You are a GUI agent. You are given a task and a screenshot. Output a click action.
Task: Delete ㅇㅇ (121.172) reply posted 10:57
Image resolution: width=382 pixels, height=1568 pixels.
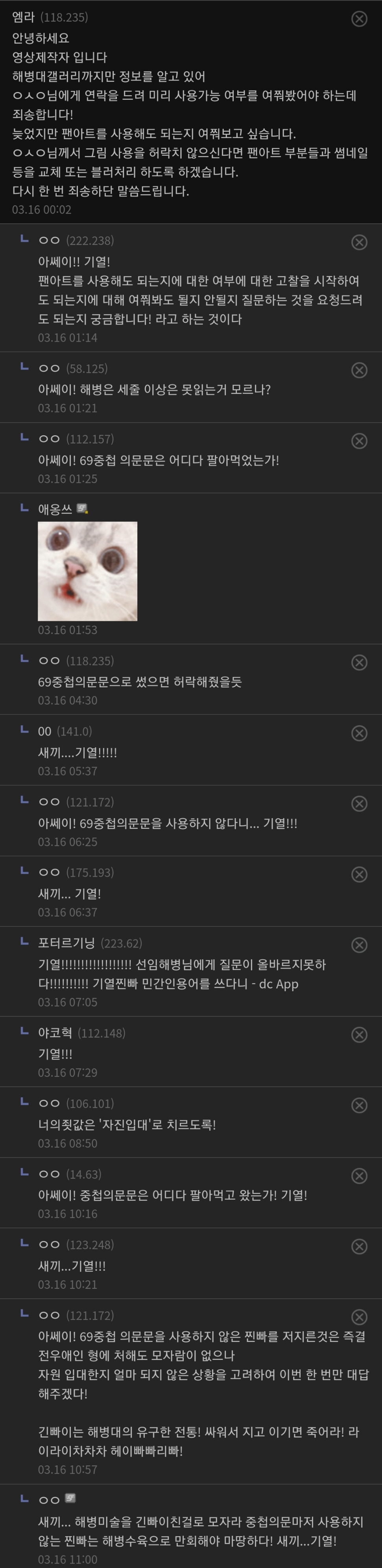(x=360, y=1317)
